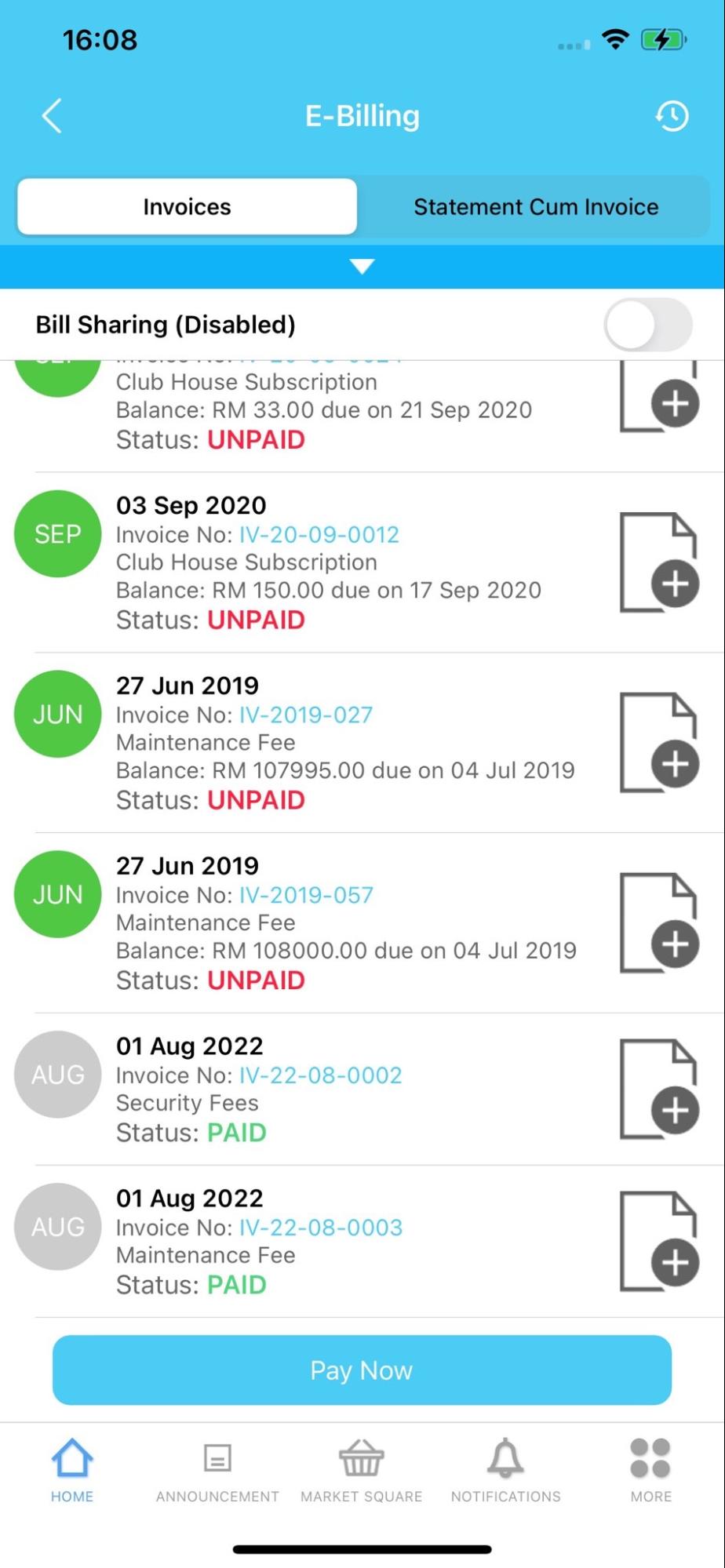
Task: Switch to Statement Cum Invoice tab
Action: (x=536, y=207)
